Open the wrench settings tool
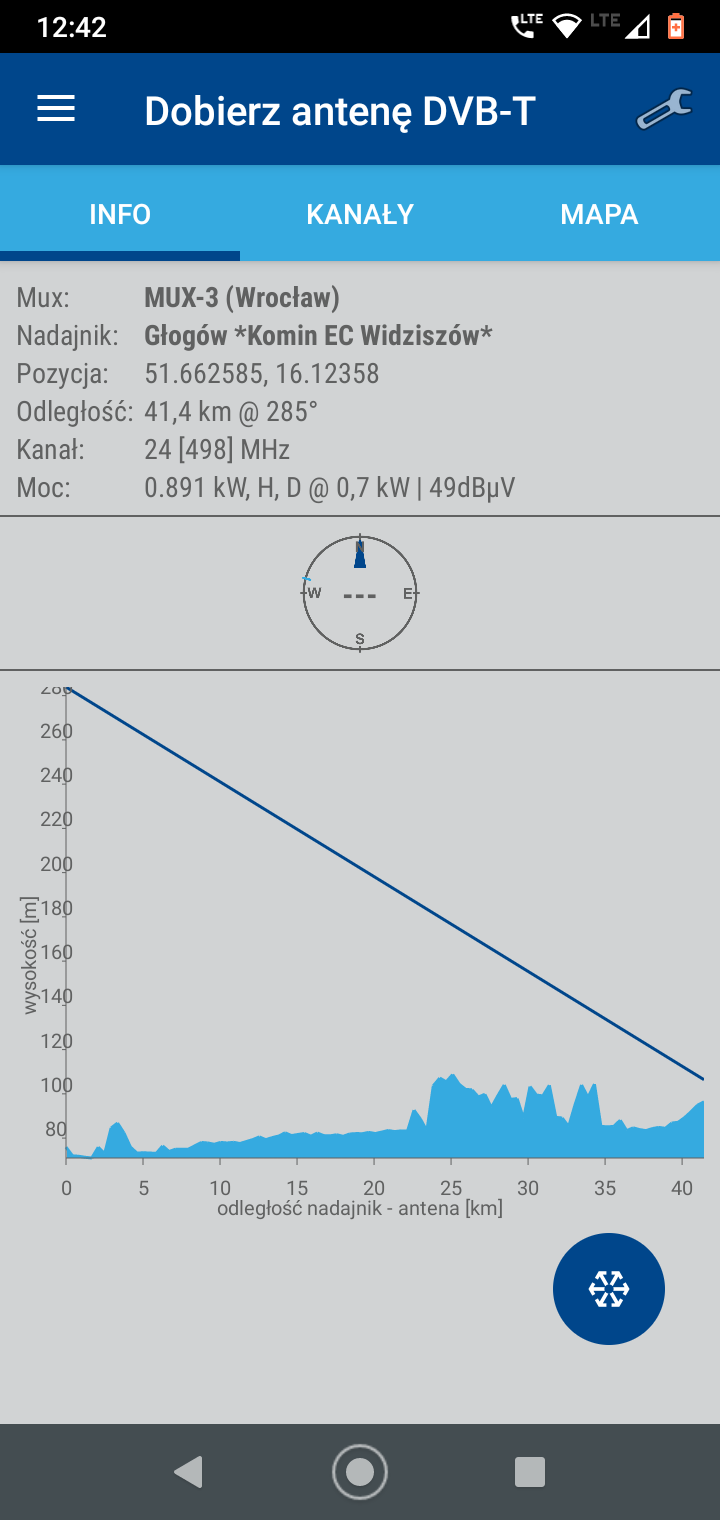 [664, 109]
